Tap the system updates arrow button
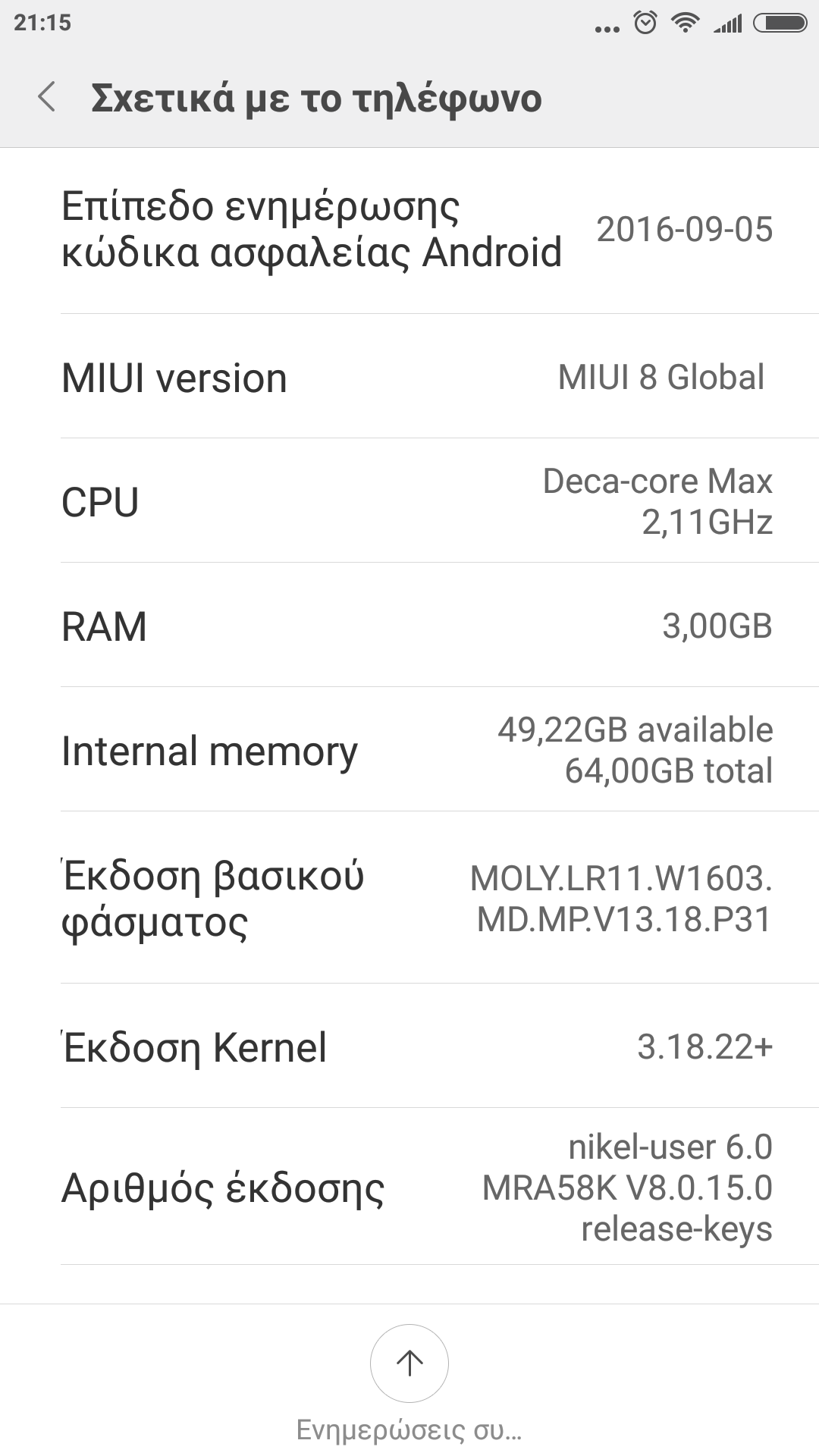Screen dimensions: 819x1456 click(x=409, y=1363)
